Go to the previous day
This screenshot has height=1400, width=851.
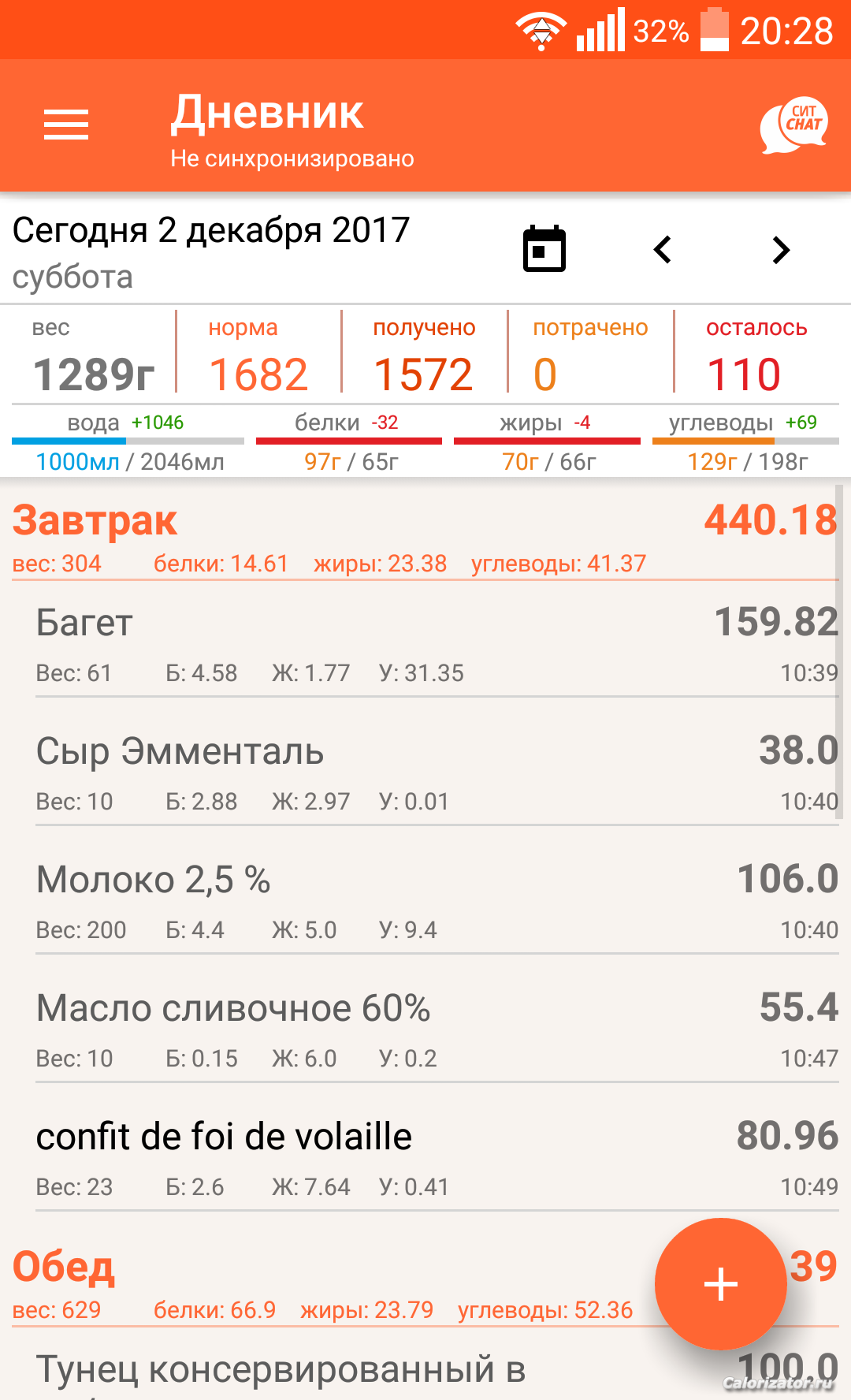pyautogui.click(x=663, y=250)
